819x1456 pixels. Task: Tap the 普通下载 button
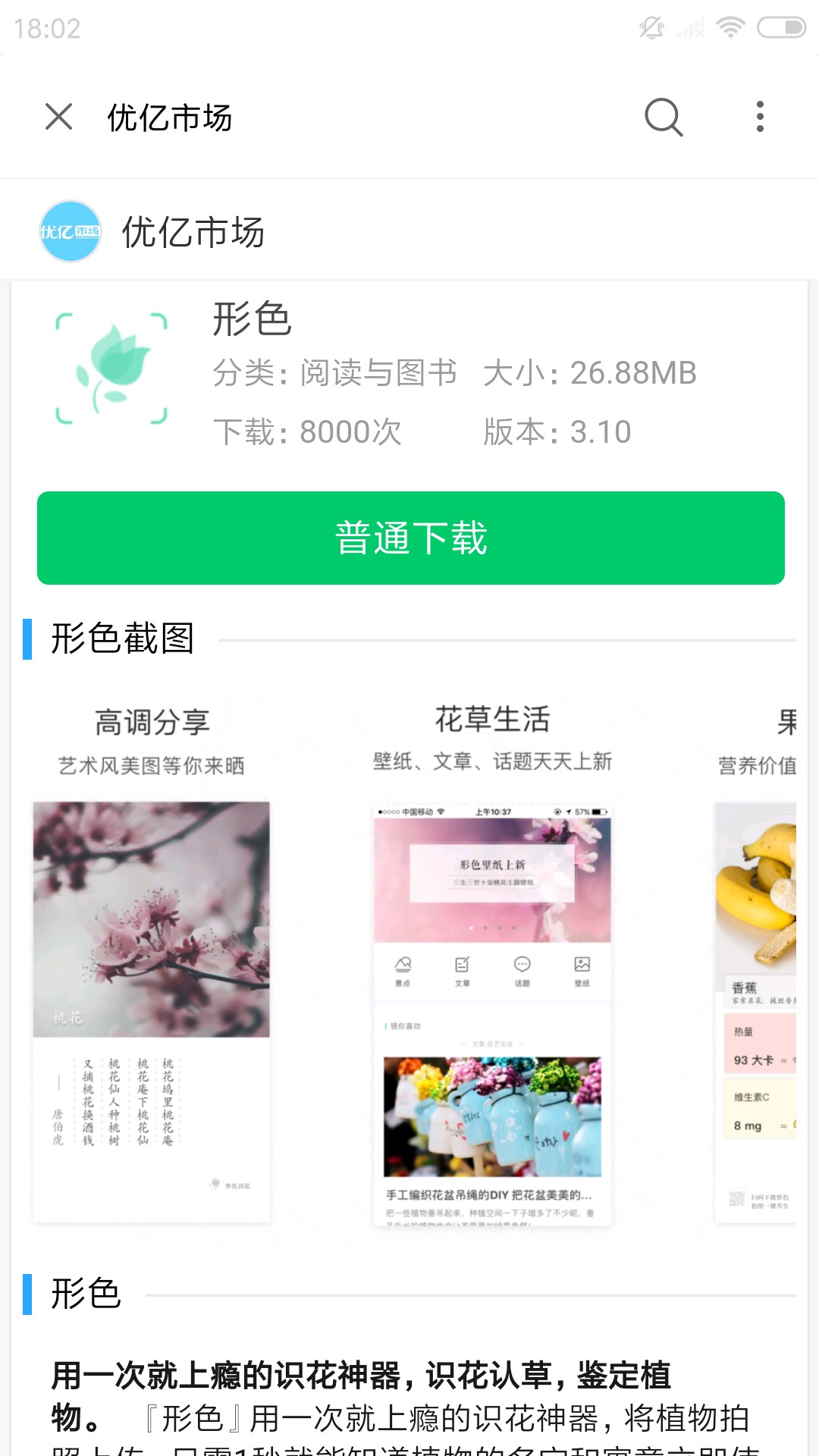point(410,538)
